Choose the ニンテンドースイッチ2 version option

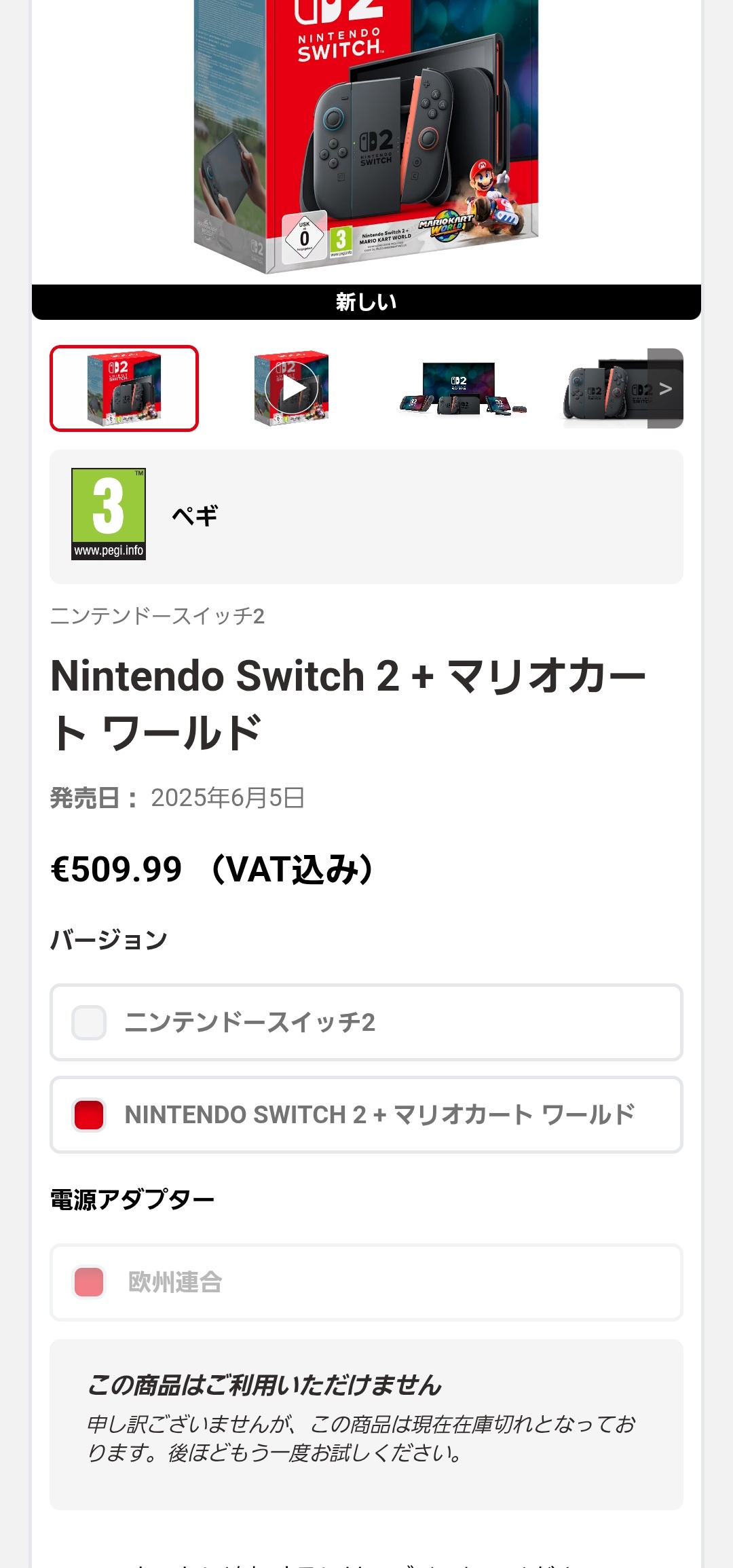pyautogui.click(x=366, y=1022)
